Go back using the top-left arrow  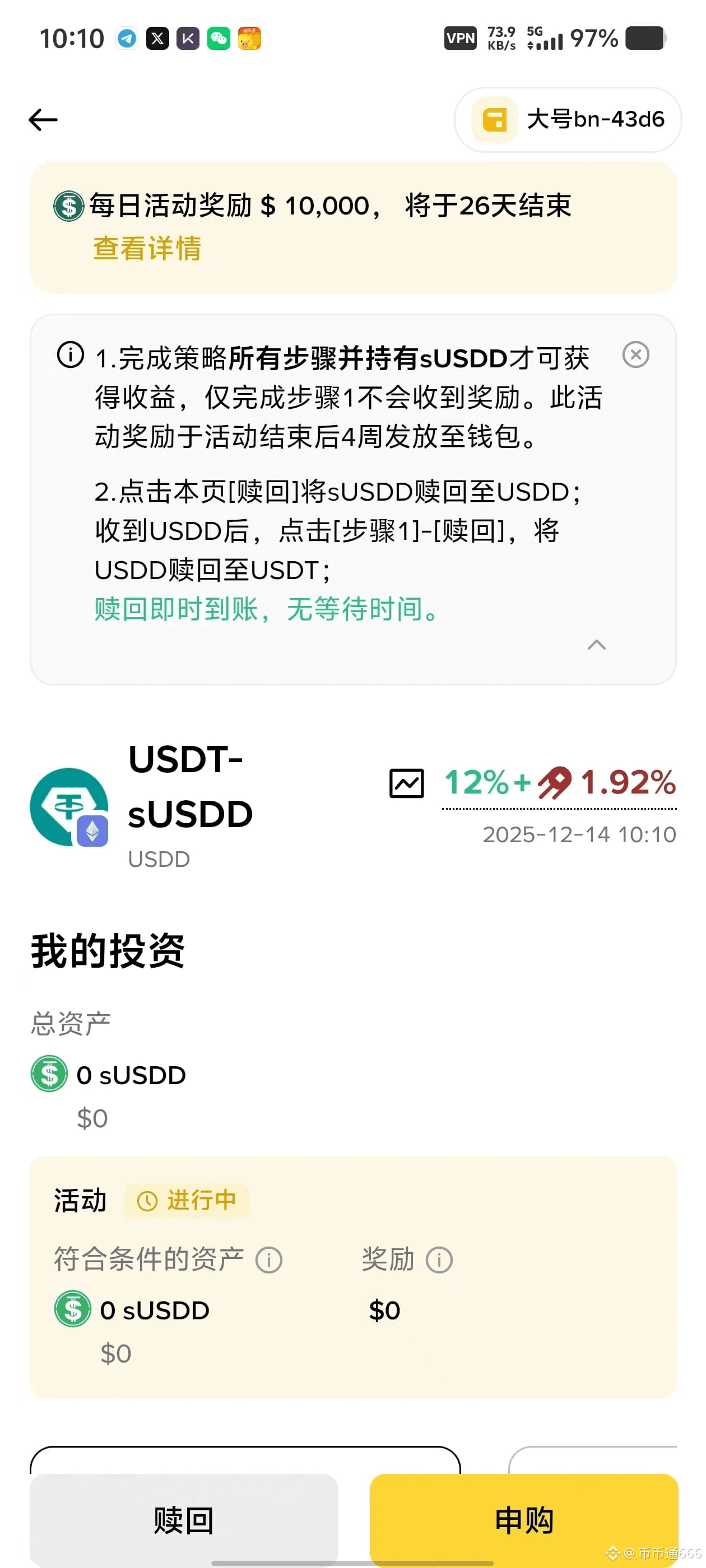pos(43,120)
